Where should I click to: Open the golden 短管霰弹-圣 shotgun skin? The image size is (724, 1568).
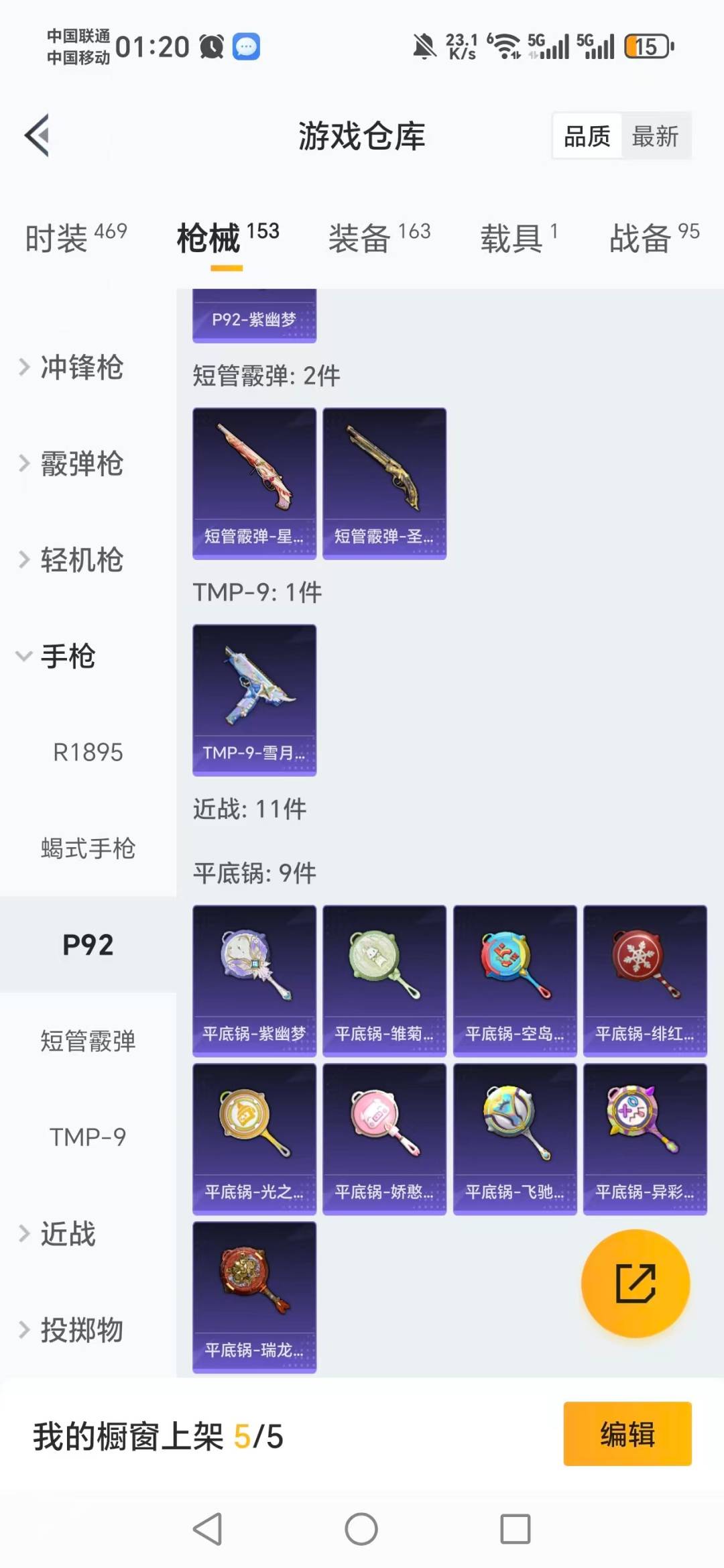click(383, 482)
